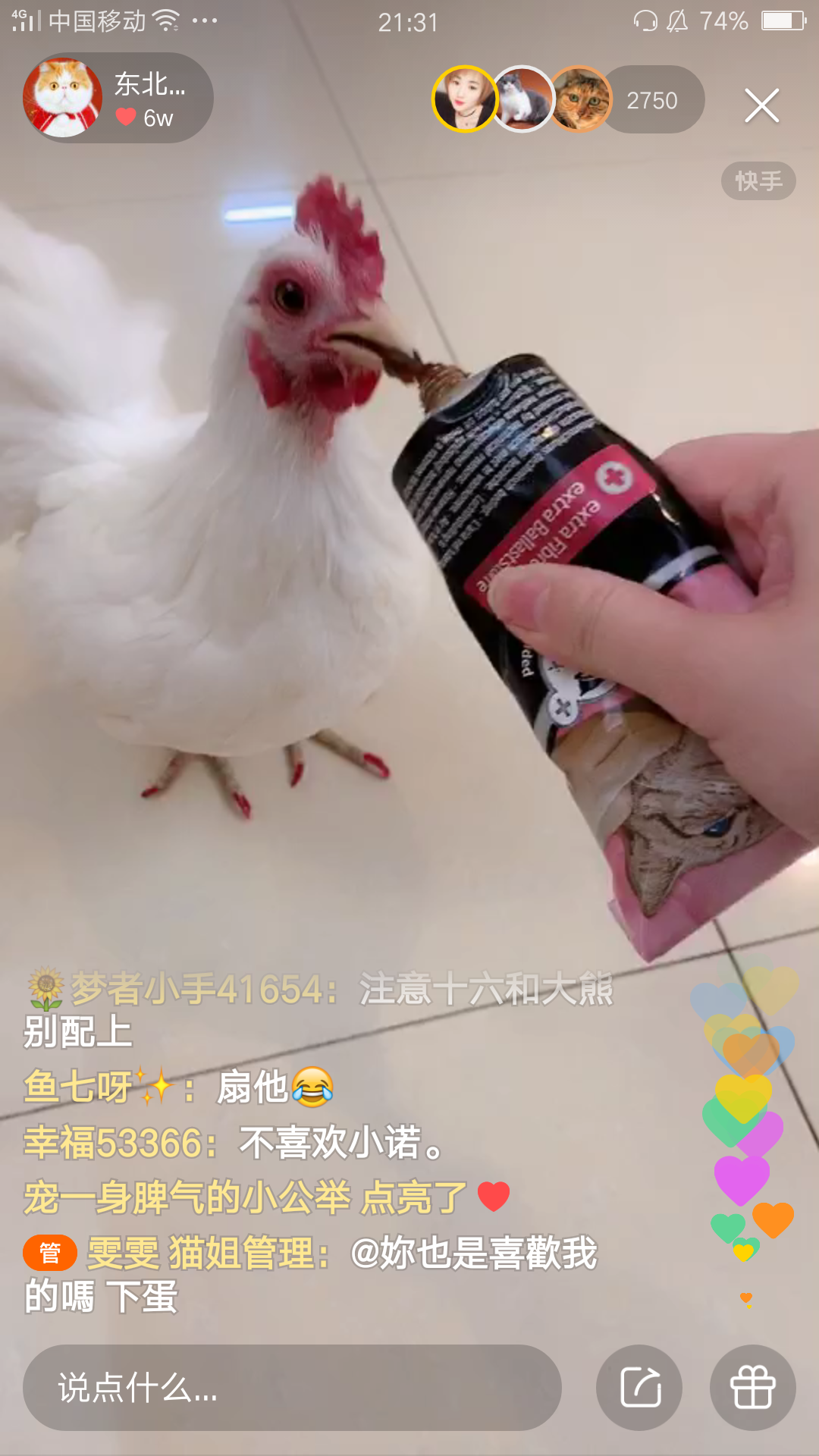Tap the 说点什么 comment field
This screenshot has height=1456, width=819.
coord(292,1388)
